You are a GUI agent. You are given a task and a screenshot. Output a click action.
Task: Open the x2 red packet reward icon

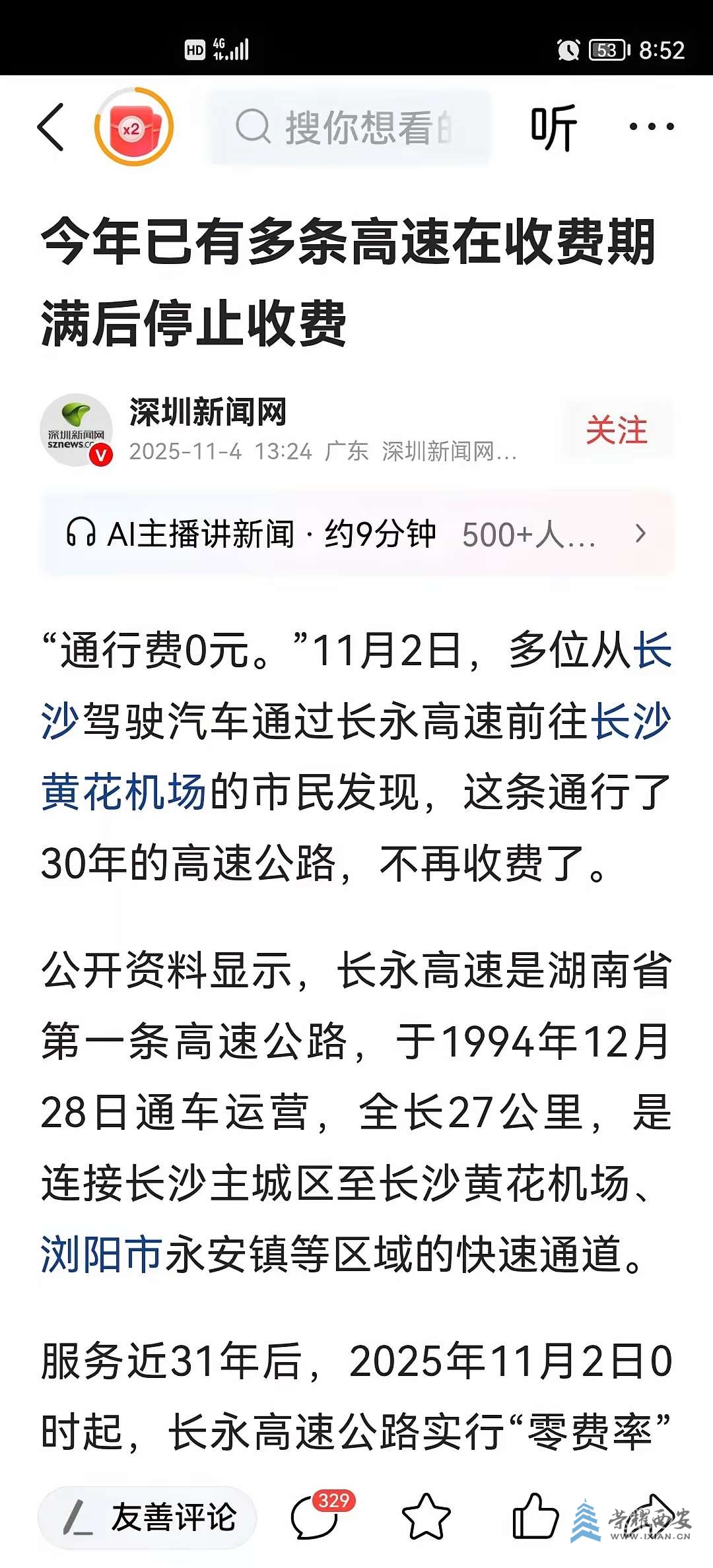[x=134, y=127]
